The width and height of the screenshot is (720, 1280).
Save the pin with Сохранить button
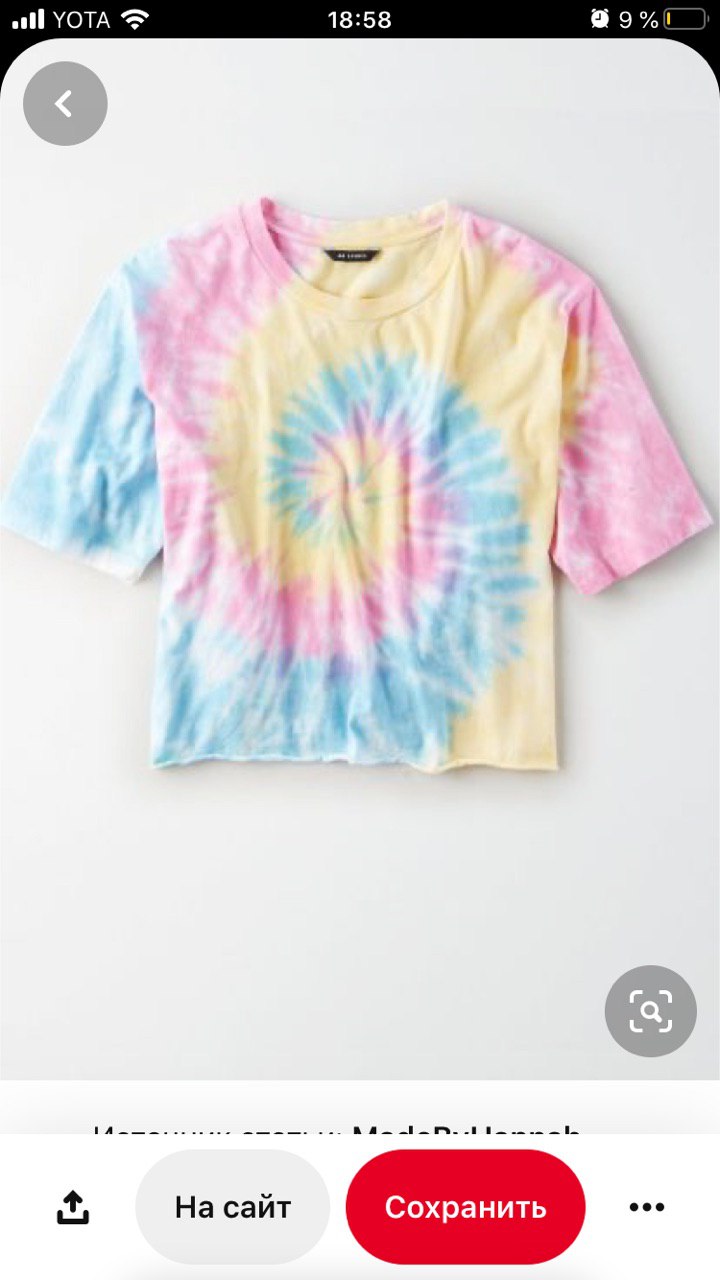click(x=465, y=1207)
